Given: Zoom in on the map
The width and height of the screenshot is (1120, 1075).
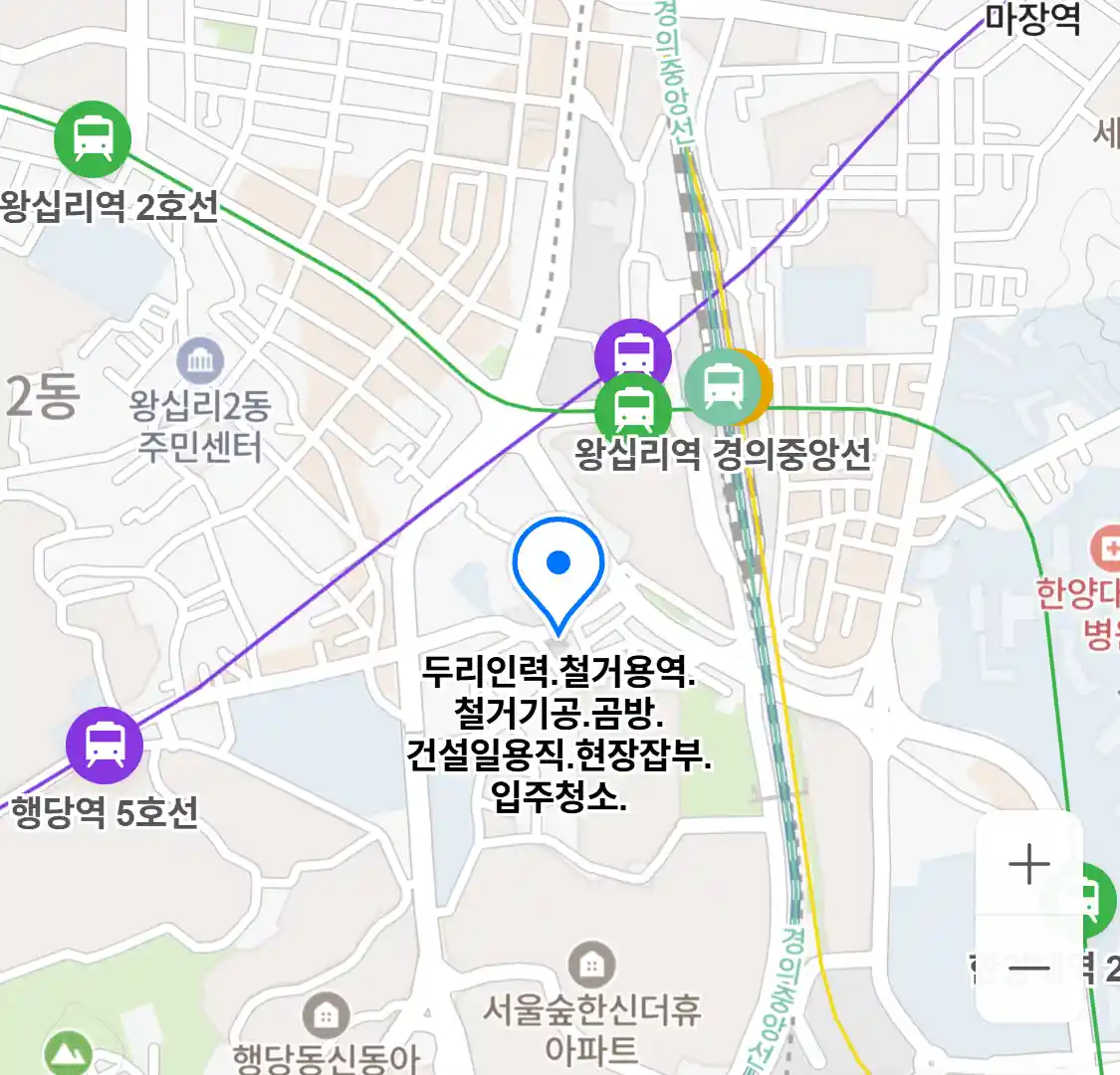Looking at the screenshot, I should 1028,864.
